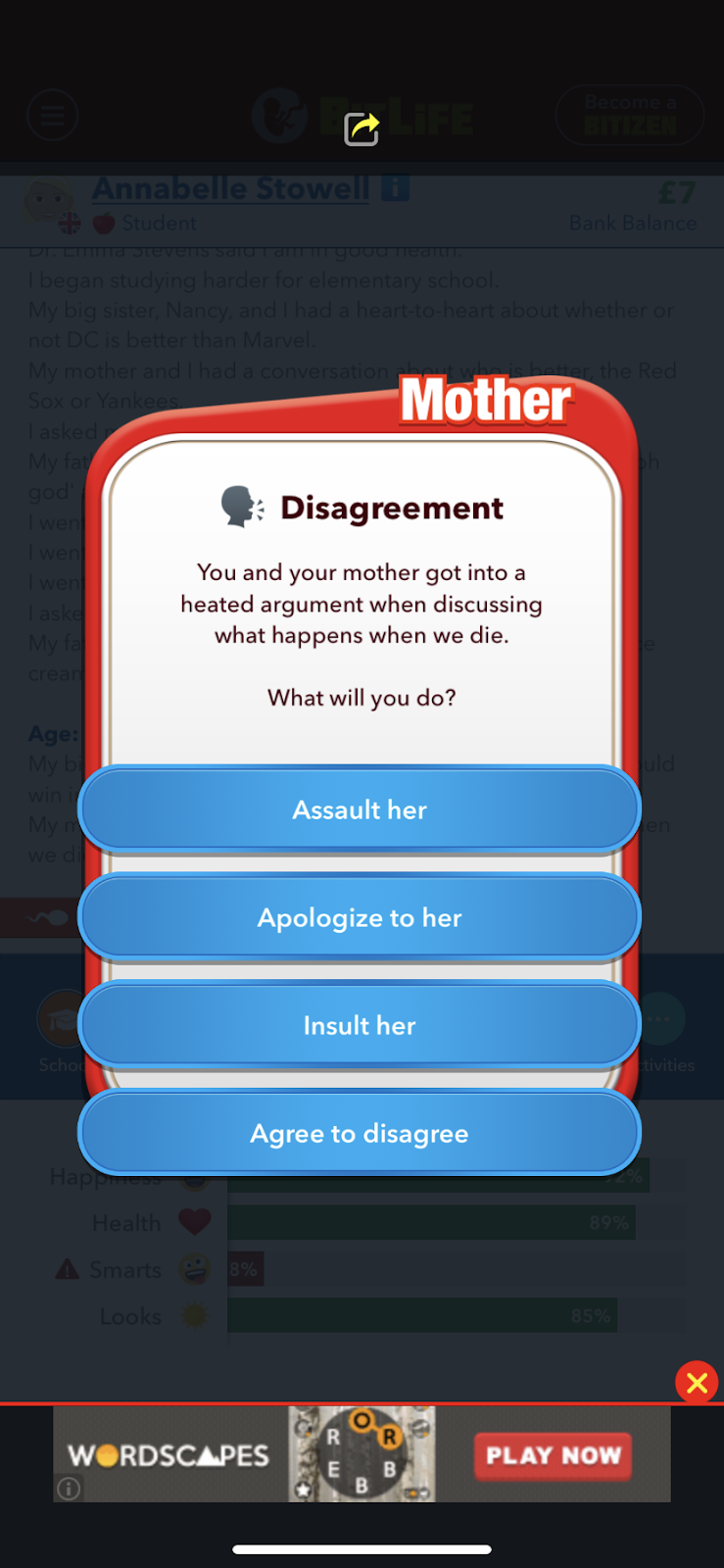
Task: Tap Agree to disagree
Action: (360, 1133)
